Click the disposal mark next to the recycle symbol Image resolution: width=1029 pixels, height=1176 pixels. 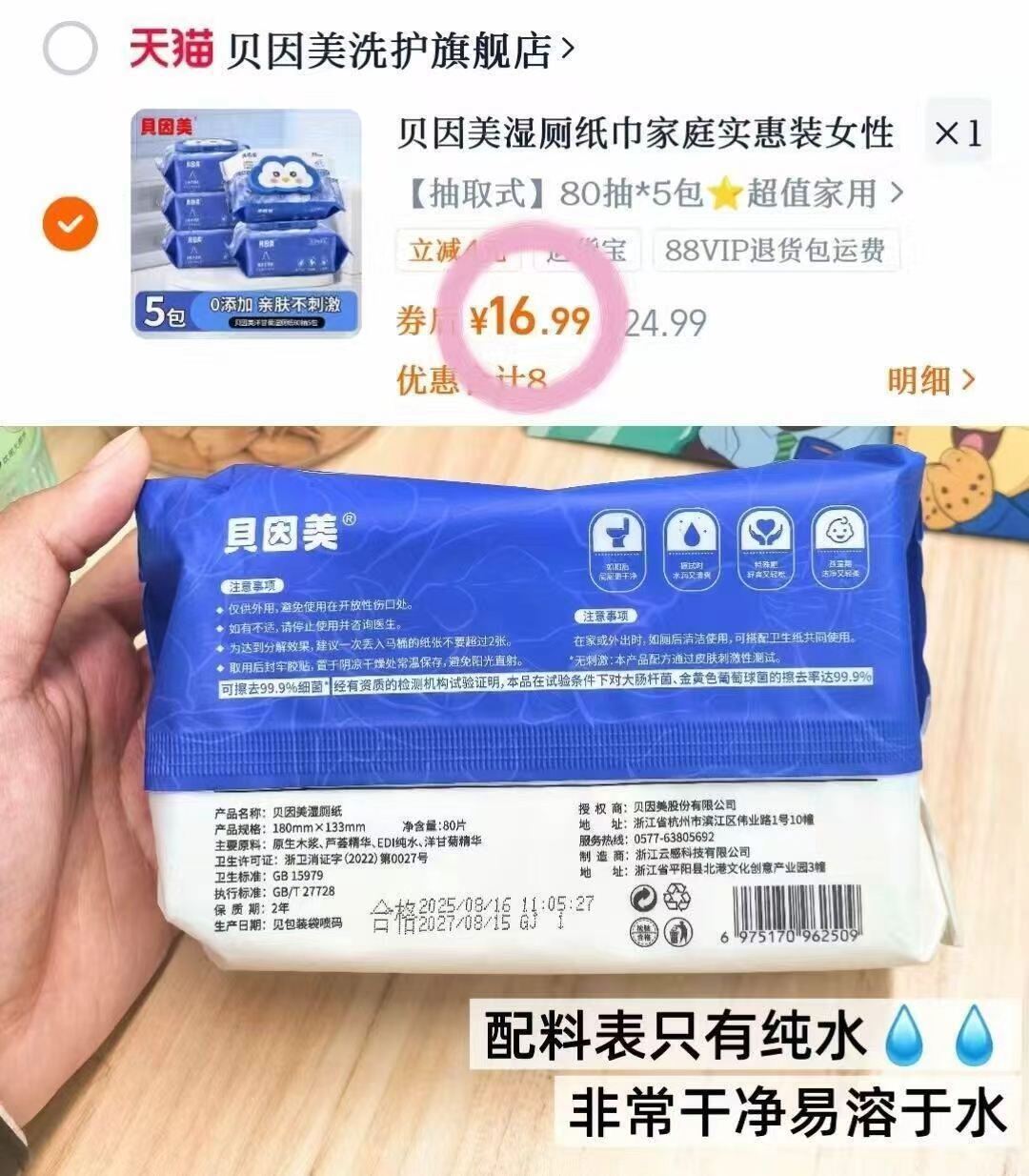[x=679, y=932]
